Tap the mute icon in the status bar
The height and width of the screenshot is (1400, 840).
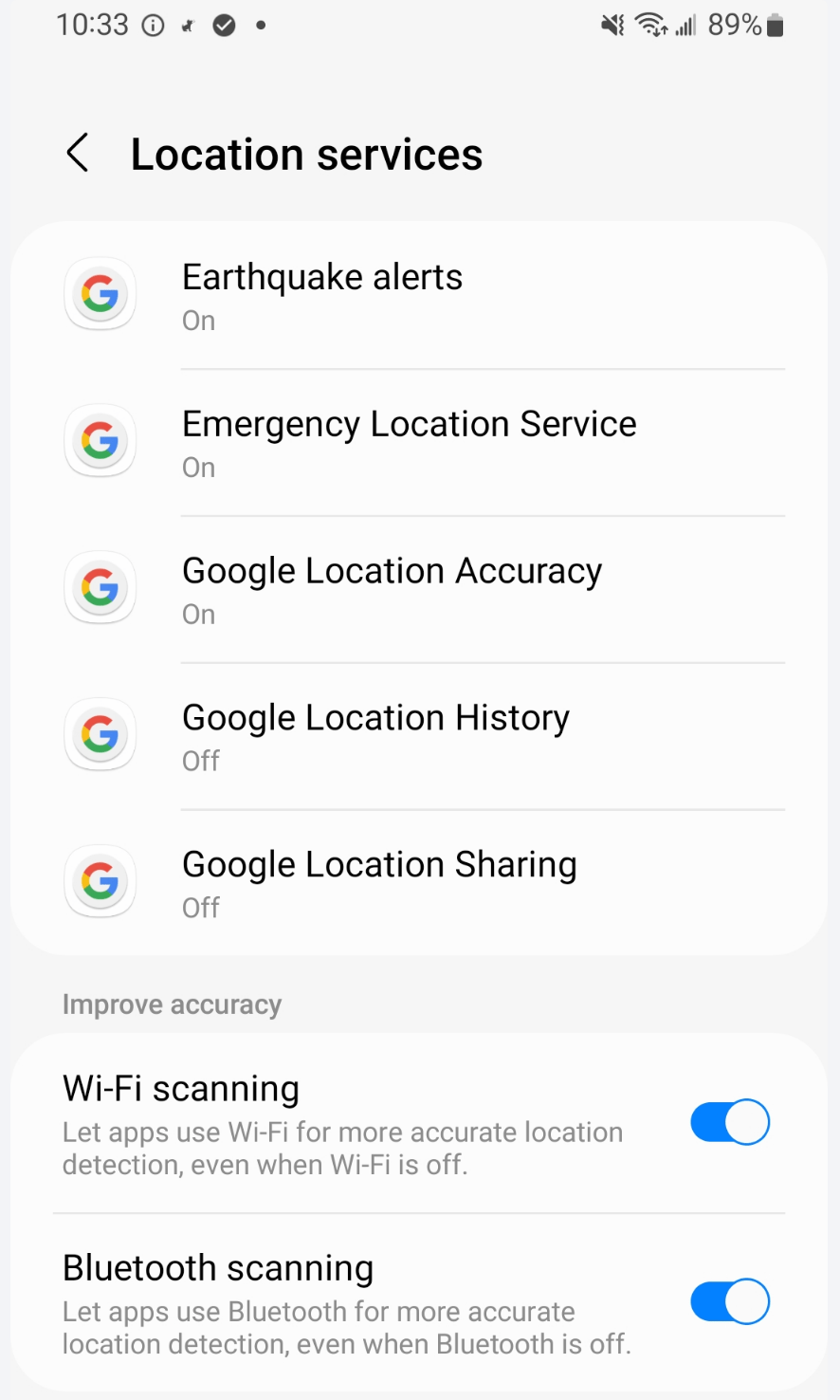click(612, 25)
